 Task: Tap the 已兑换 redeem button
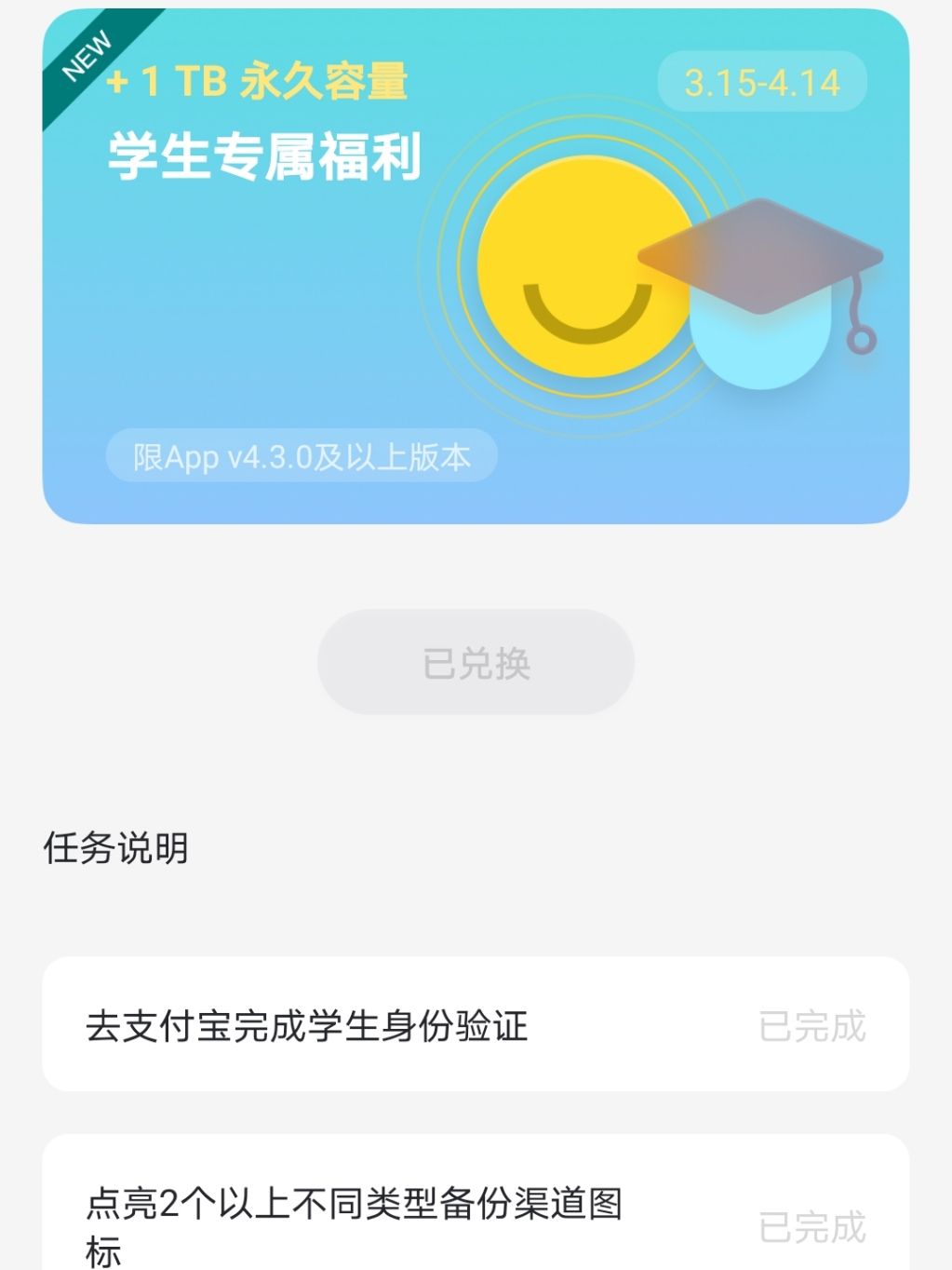click(x=476, y=662)
